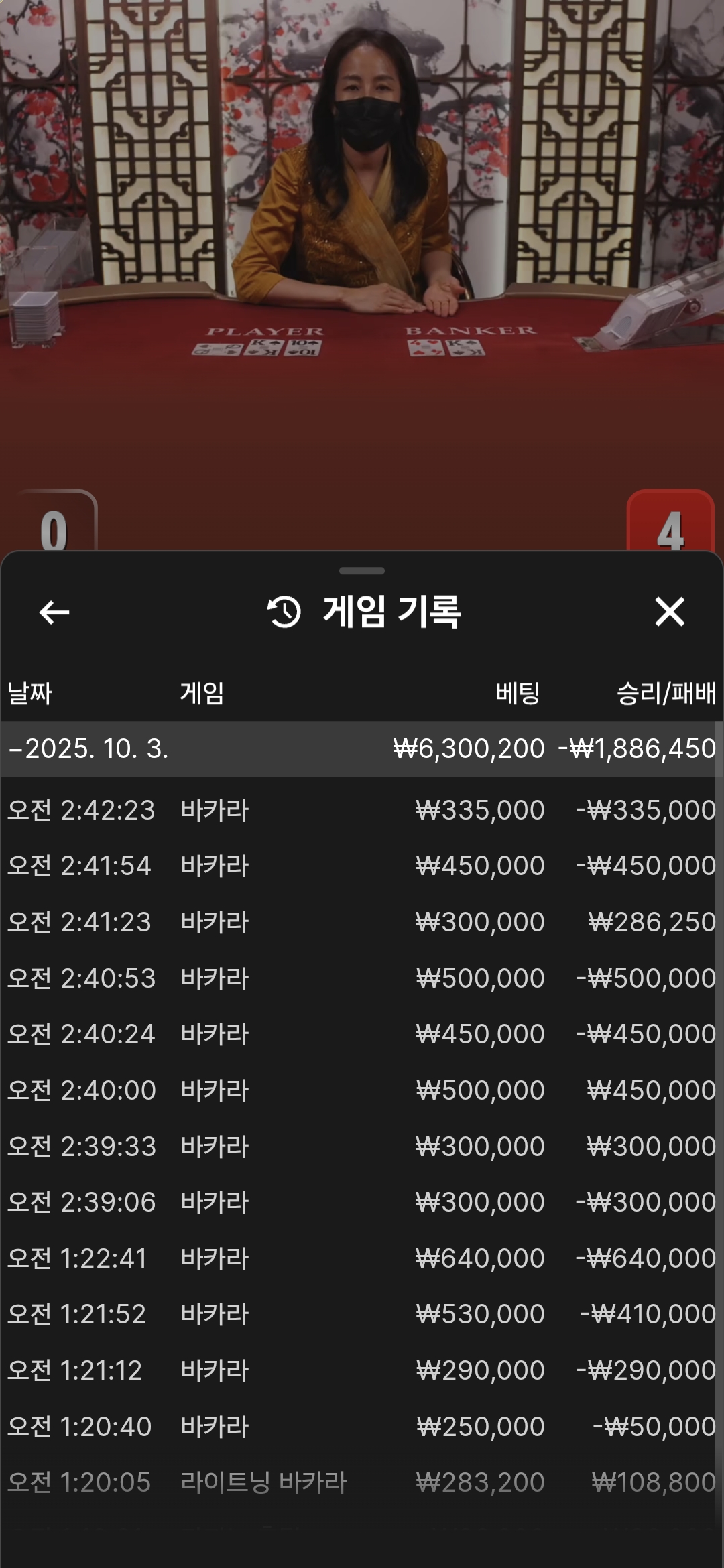Select the 오전 1:21:52 바카라 entry
Viewport: 724px width, 1568px height.
pyautogui.click(x=362, y=1314)
